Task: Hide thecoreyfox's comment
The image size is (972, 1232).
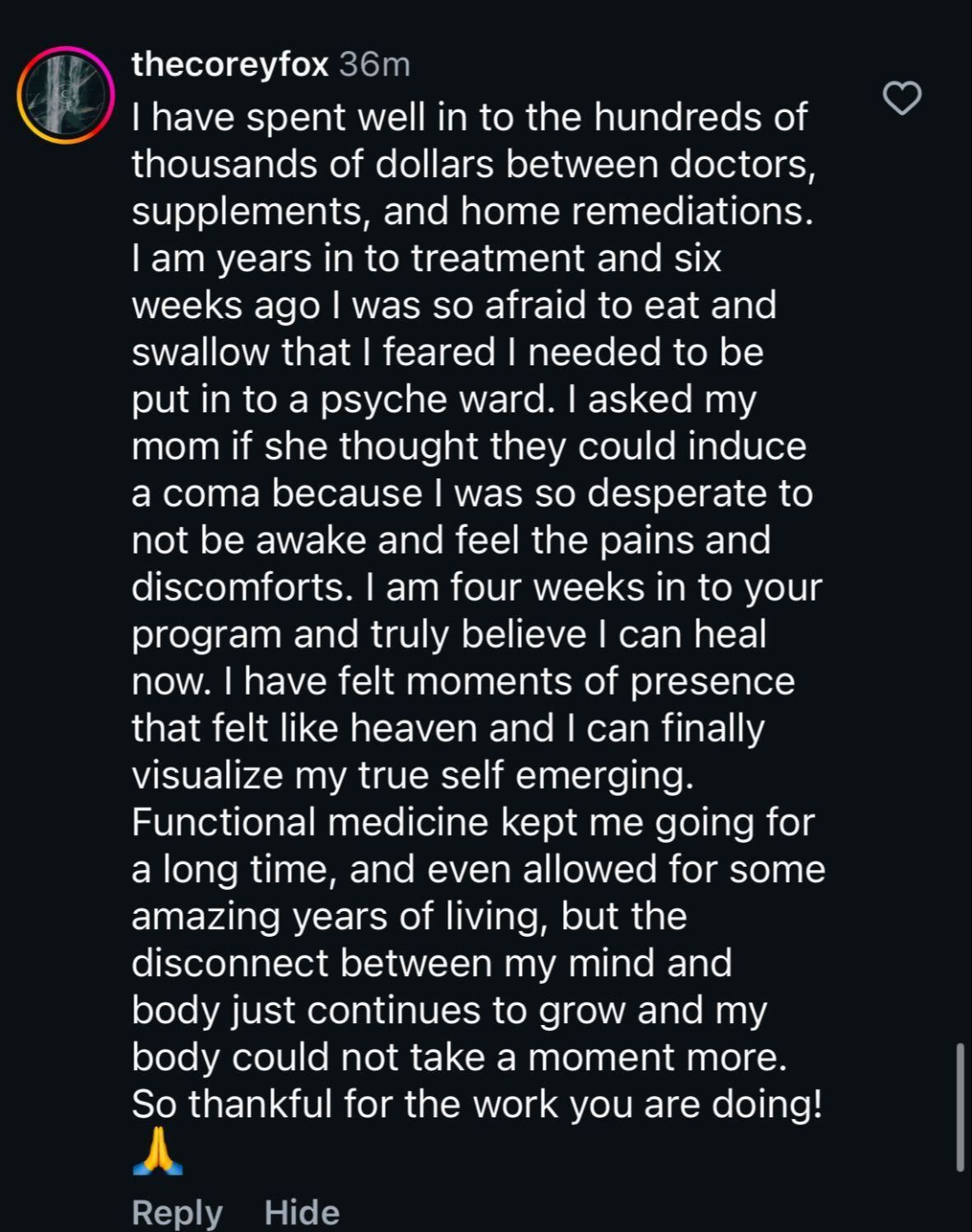Action: coord(301,1211)
